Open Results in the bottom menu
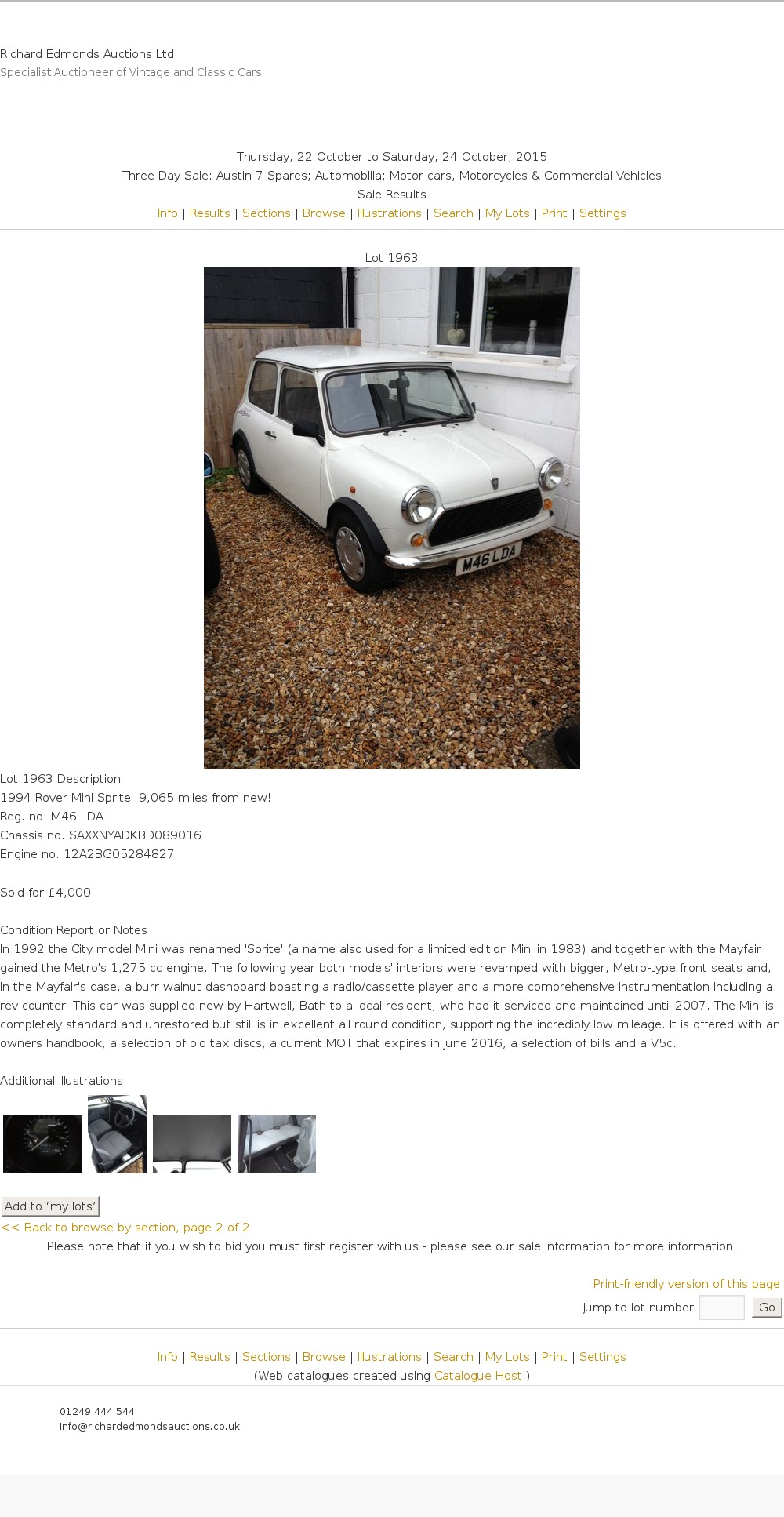Viewport: 784px width, 1517px height. (x=209, y=1357)
